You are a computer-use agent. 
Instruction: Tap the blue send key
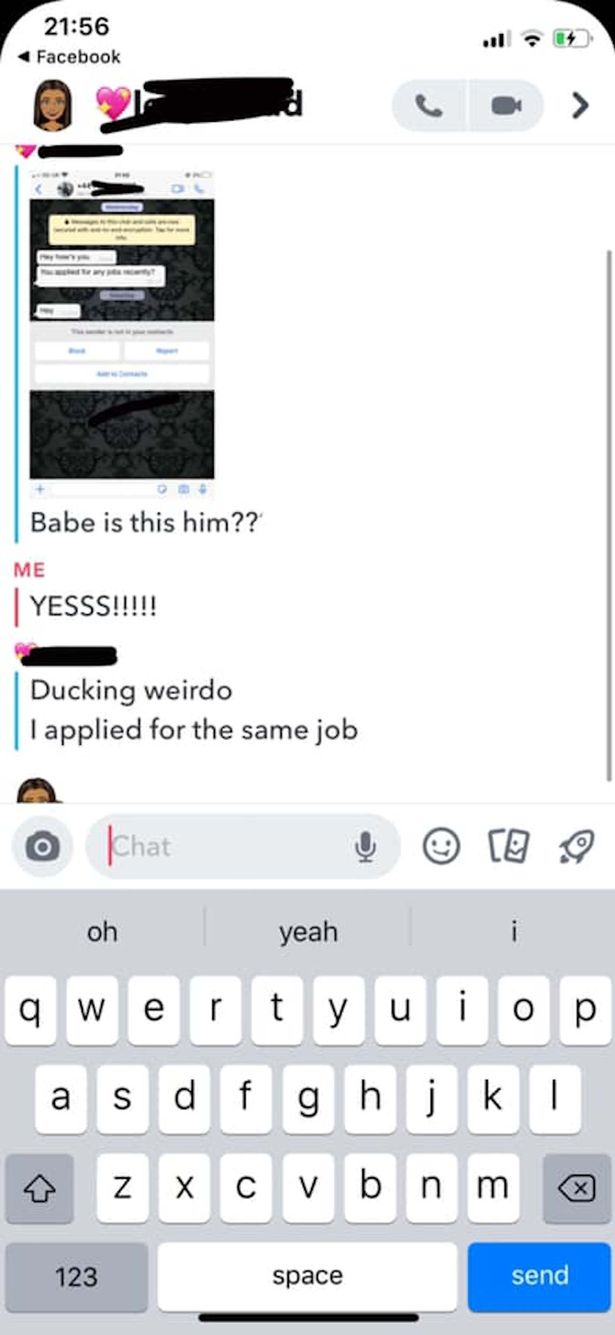click(x=539, y=1275)
